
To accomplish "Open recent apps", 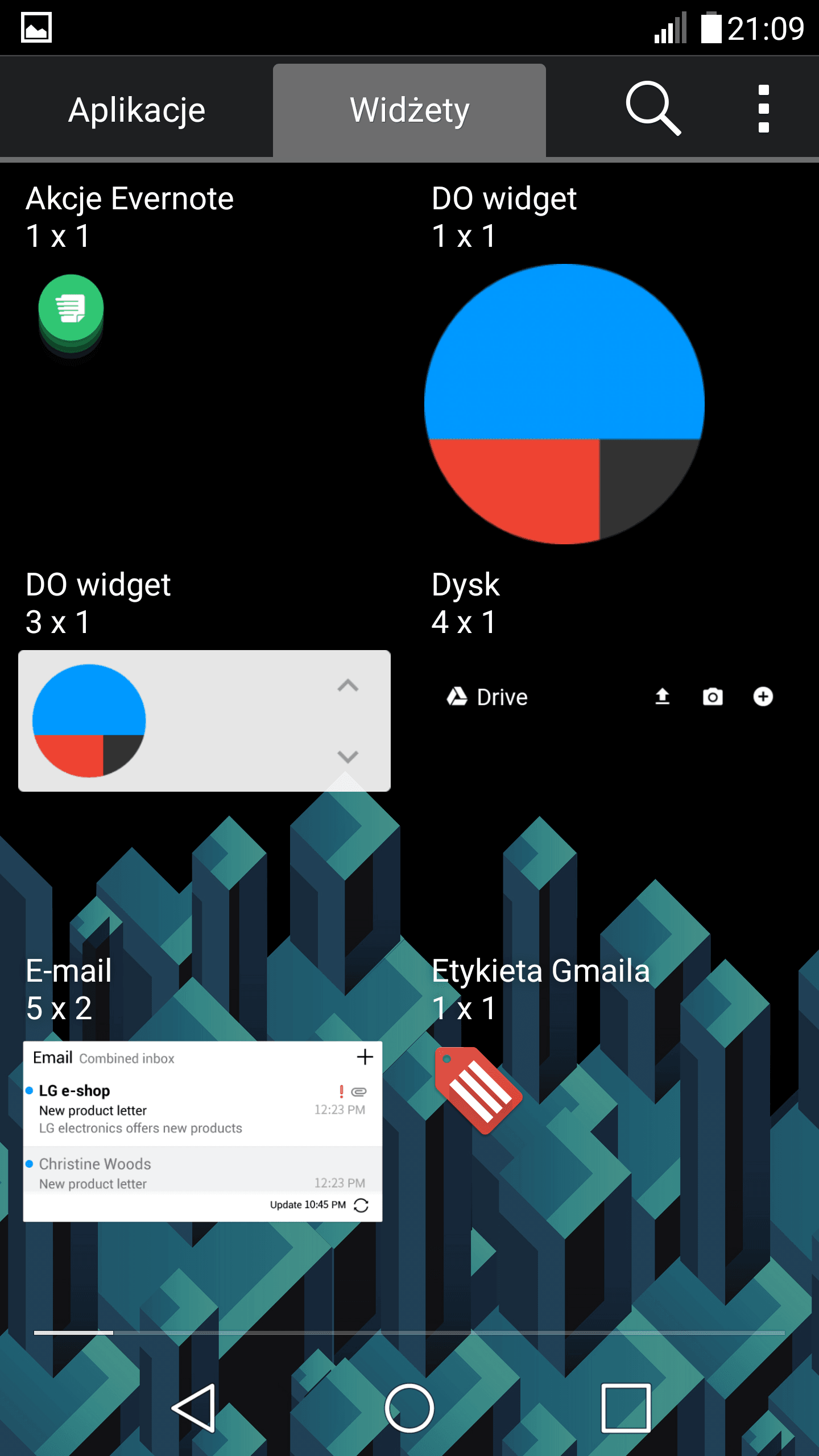I will (626, 1408).
